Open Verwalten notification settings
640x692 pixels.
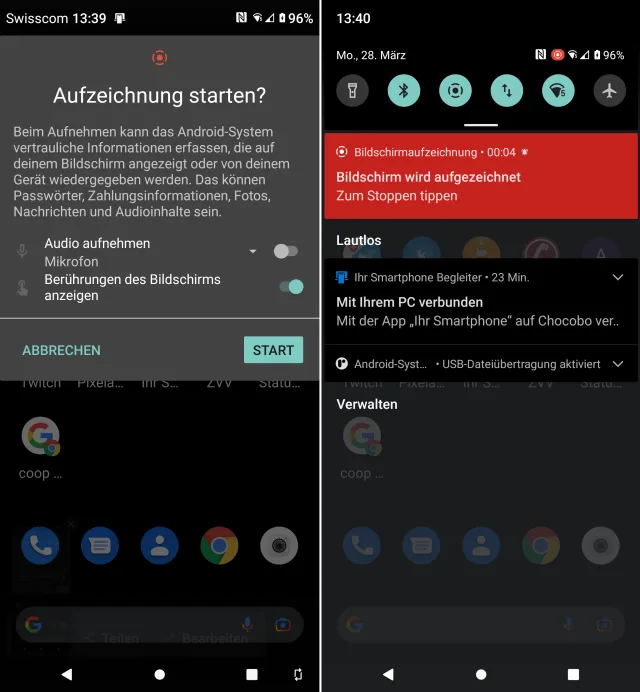(x=367, y=404)
